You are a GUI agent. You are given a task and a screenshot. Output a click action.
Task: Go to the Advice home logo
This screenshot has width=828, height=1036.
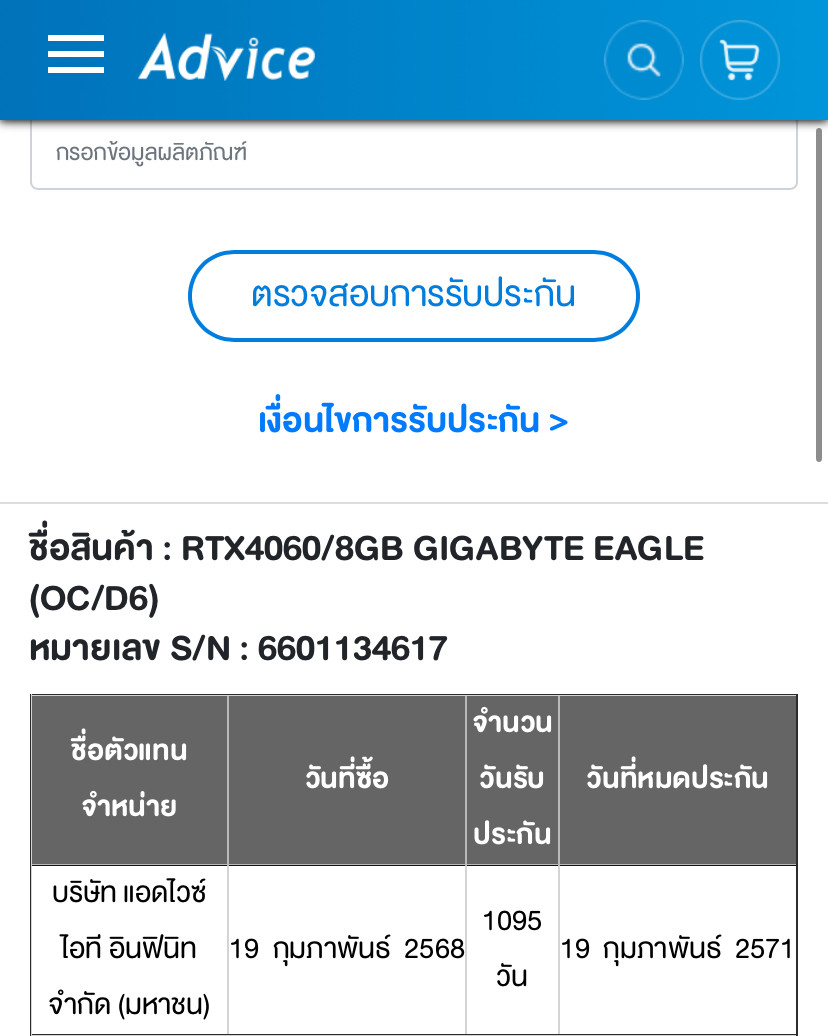(x=227, y=57)
